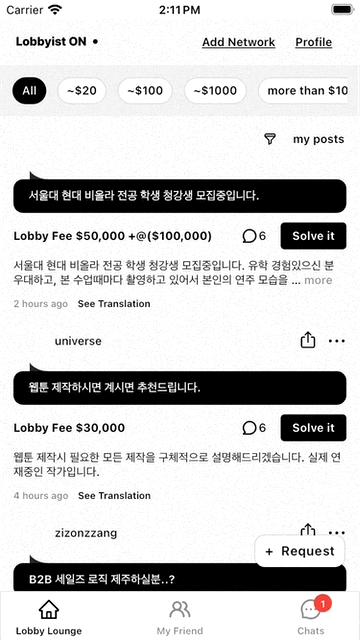The width and height of the screenshot is (360, 640).
Task: Tap Solve it on $50,000 lobby fee post
Action: [313, 236]
